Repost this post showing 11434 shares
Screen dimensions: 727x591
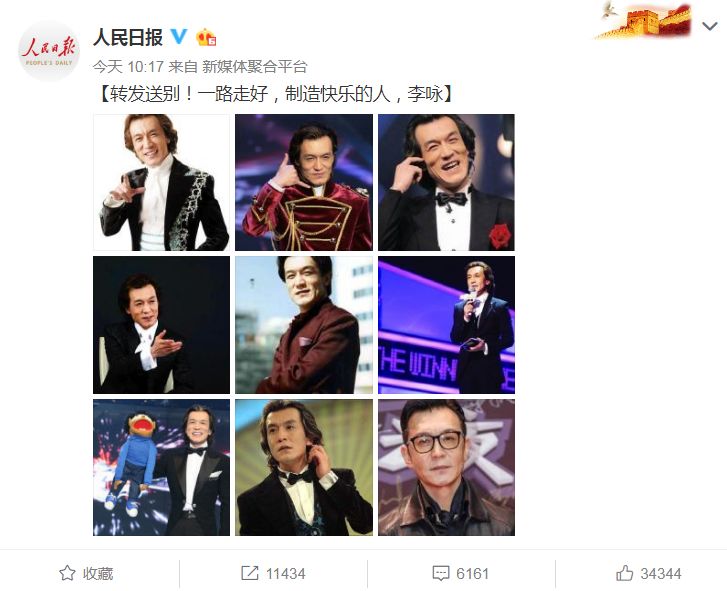pyautogui.click(x=273, y=574)
